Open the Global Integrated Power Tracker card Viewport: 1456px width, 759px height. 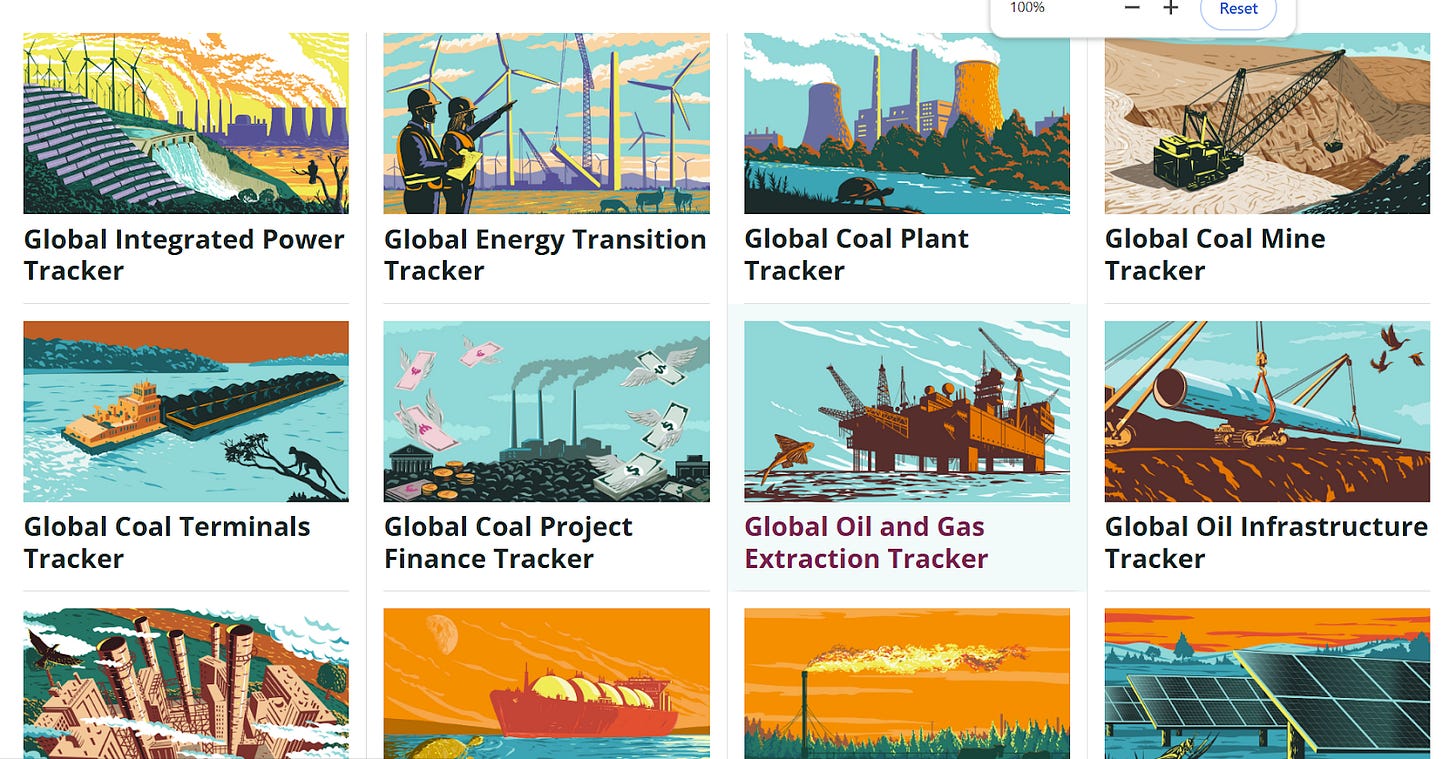[185, 254]
